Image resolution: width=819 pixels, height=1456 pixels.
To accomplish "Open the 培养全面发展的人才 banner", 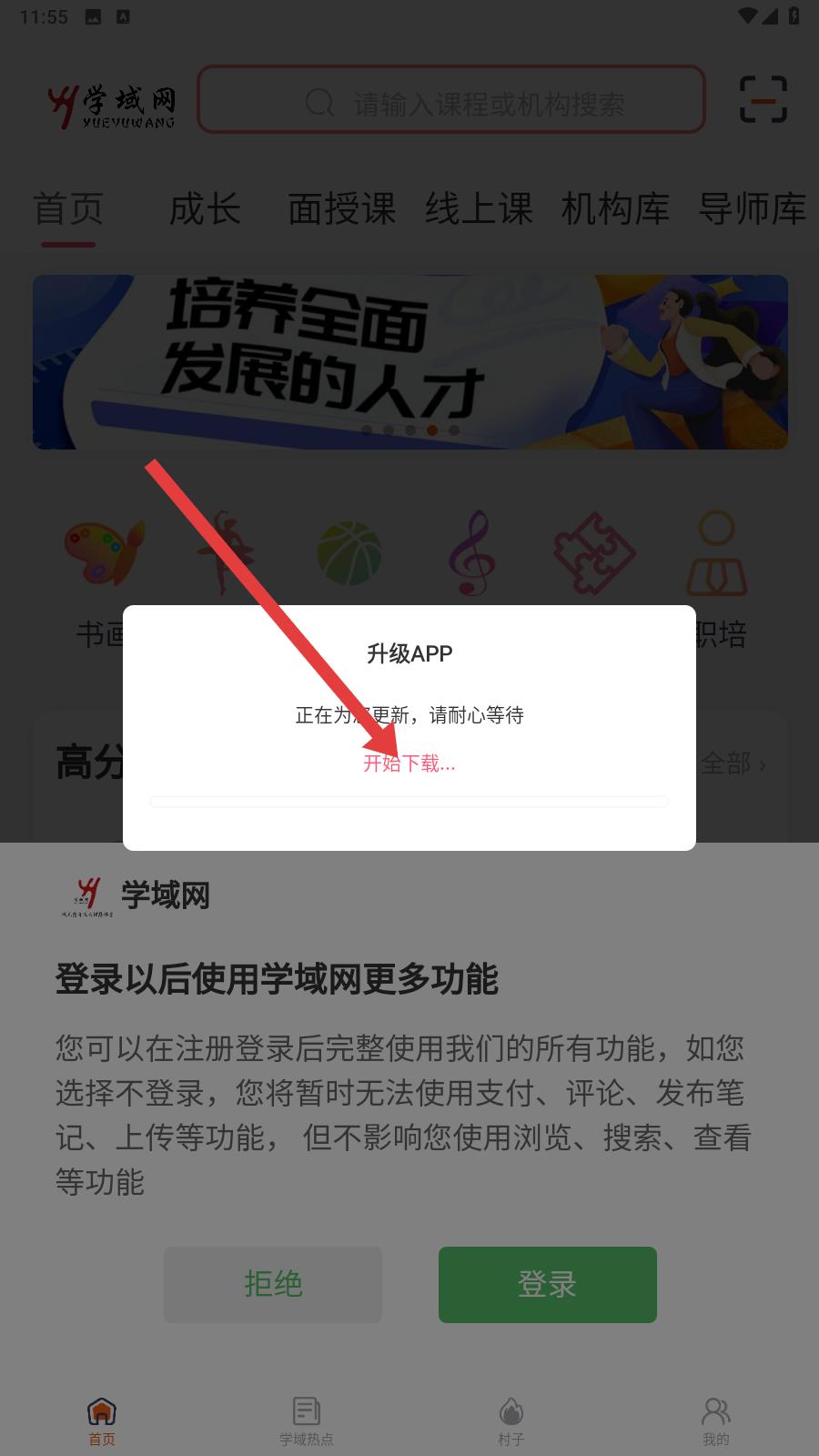I will [410, 362].
